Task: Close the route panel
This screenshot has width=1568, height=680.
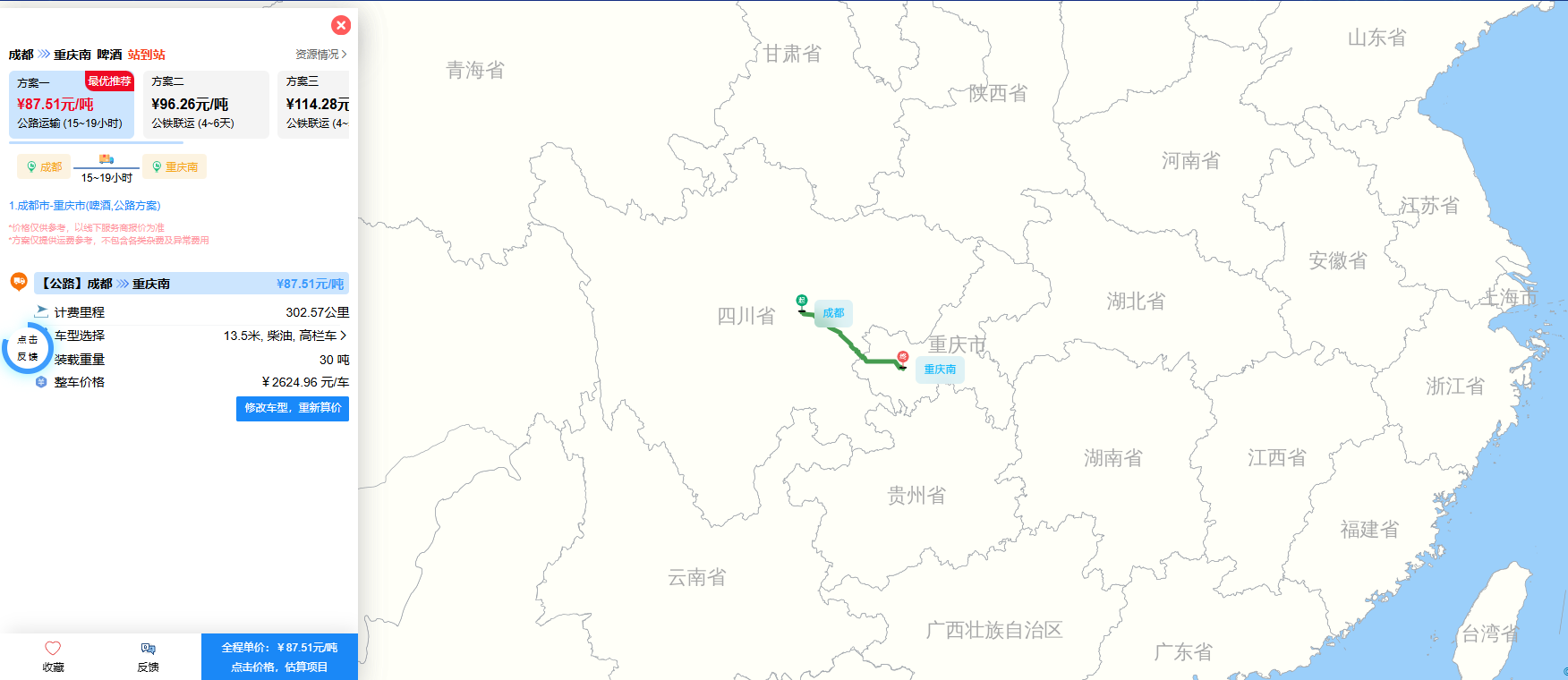Action: click(x=340, y=25)
